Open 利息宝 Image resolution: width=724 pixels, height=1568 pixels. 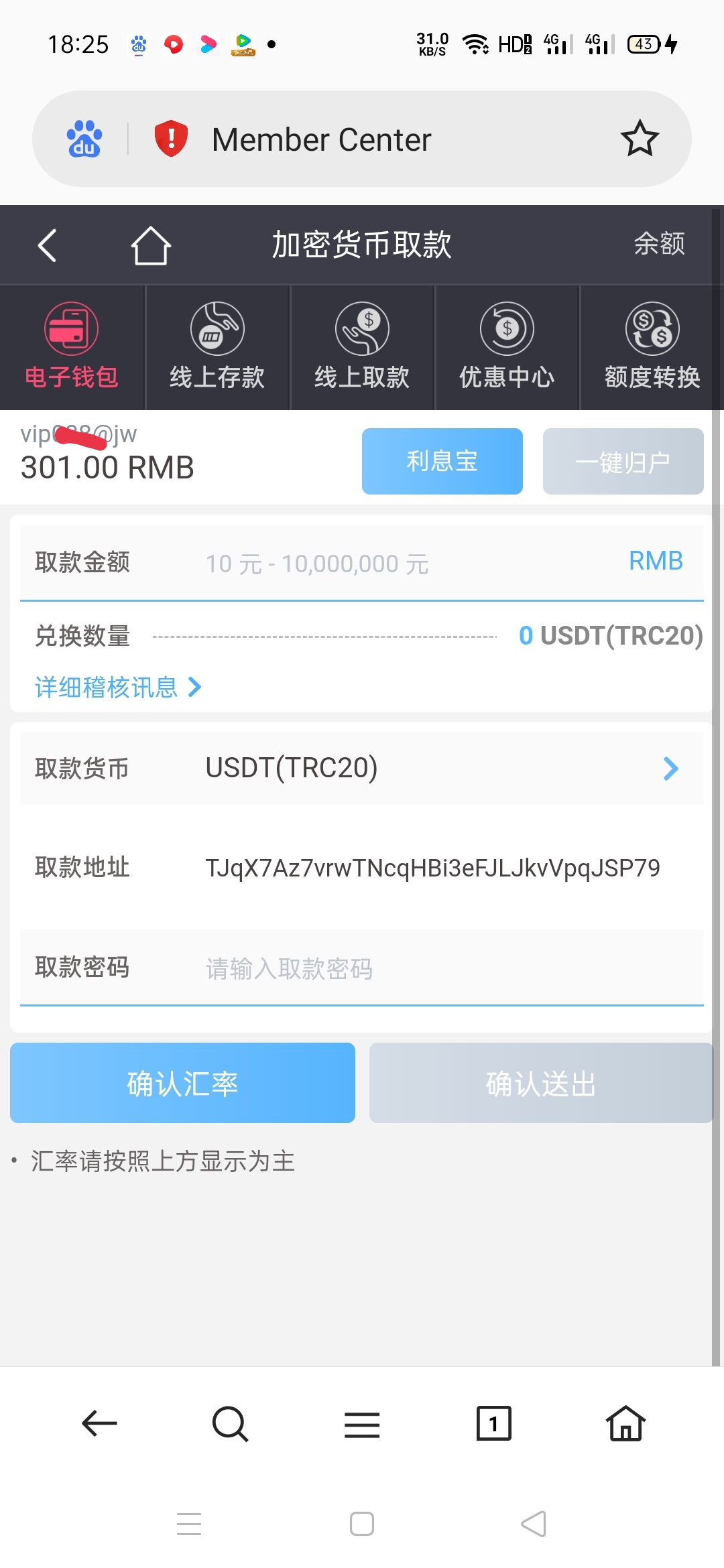pyautogui.click(x=442, y=461)
